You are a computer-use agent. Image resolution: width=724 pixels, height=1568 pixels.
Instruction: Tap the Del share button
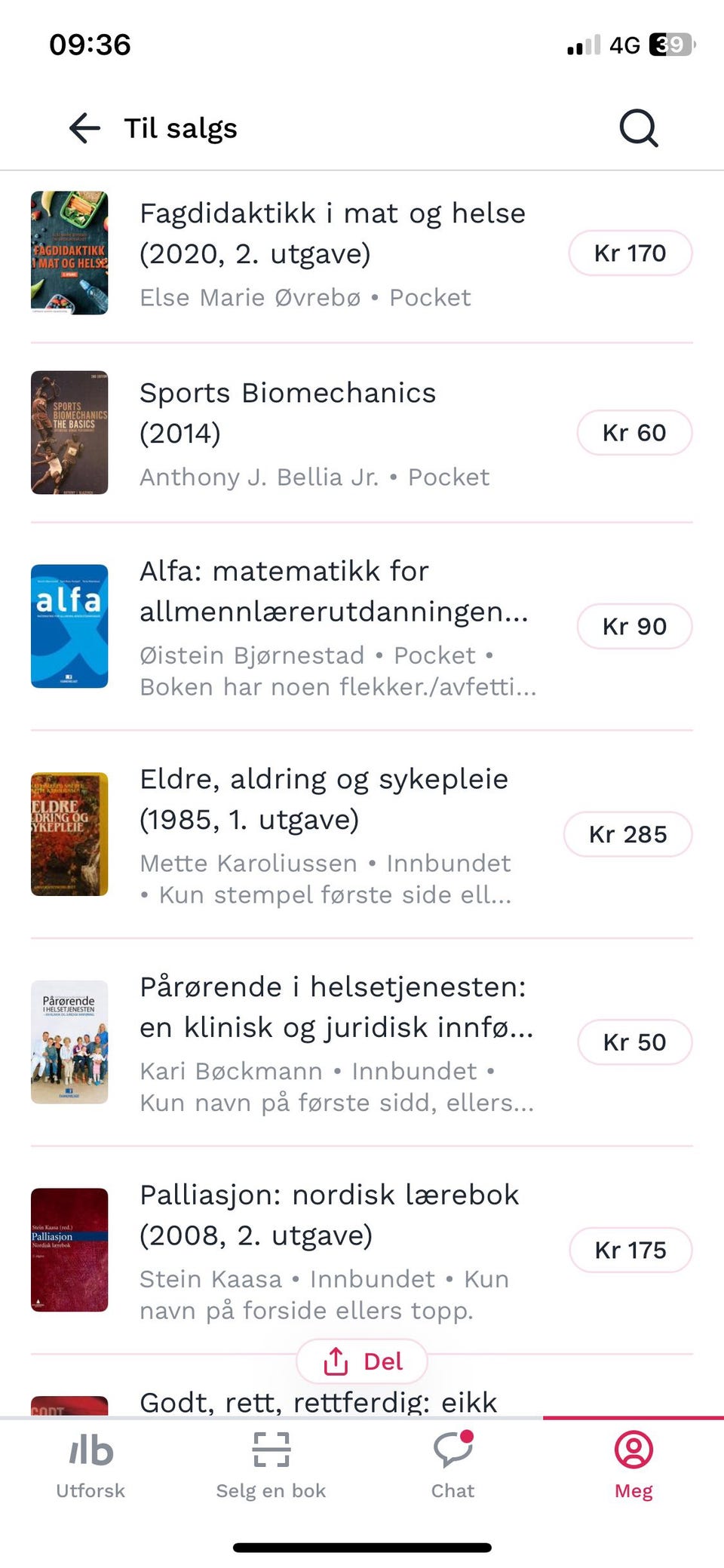361,1361
